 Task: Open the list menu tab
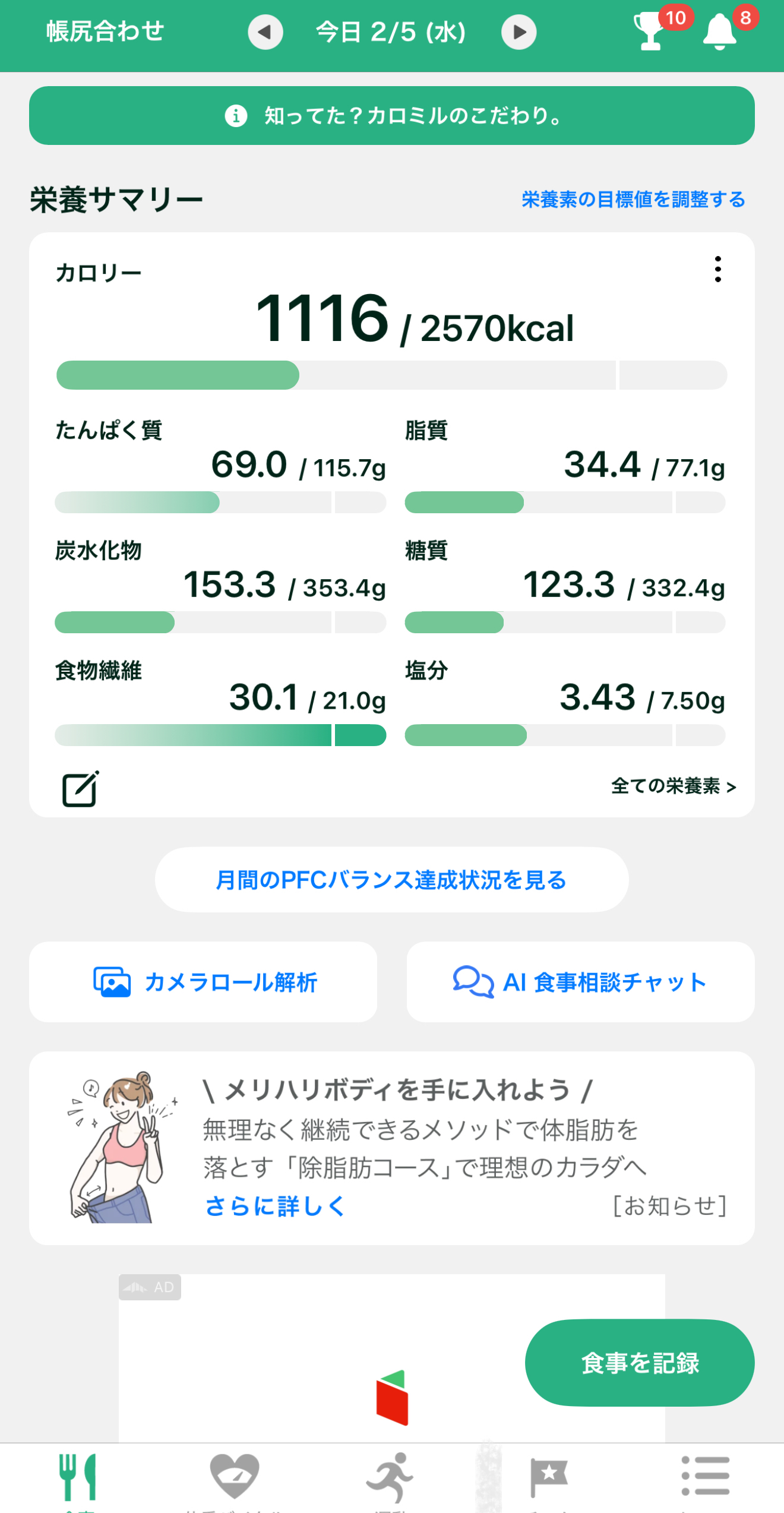pyautogui.click(x=706, y=1477)
